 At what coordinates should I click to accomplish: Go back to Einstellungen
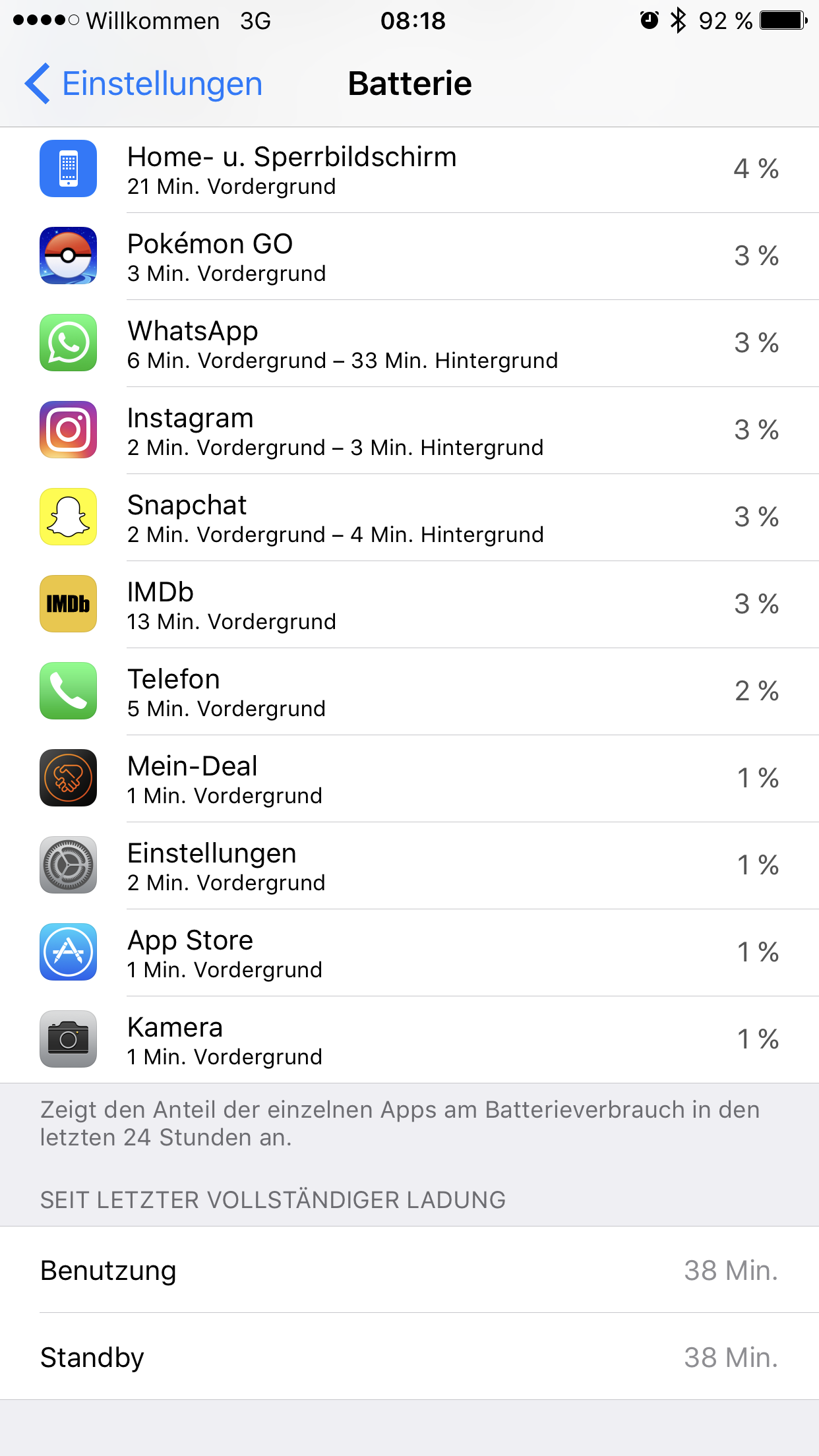pyautogui.click(x=144, y=84)
